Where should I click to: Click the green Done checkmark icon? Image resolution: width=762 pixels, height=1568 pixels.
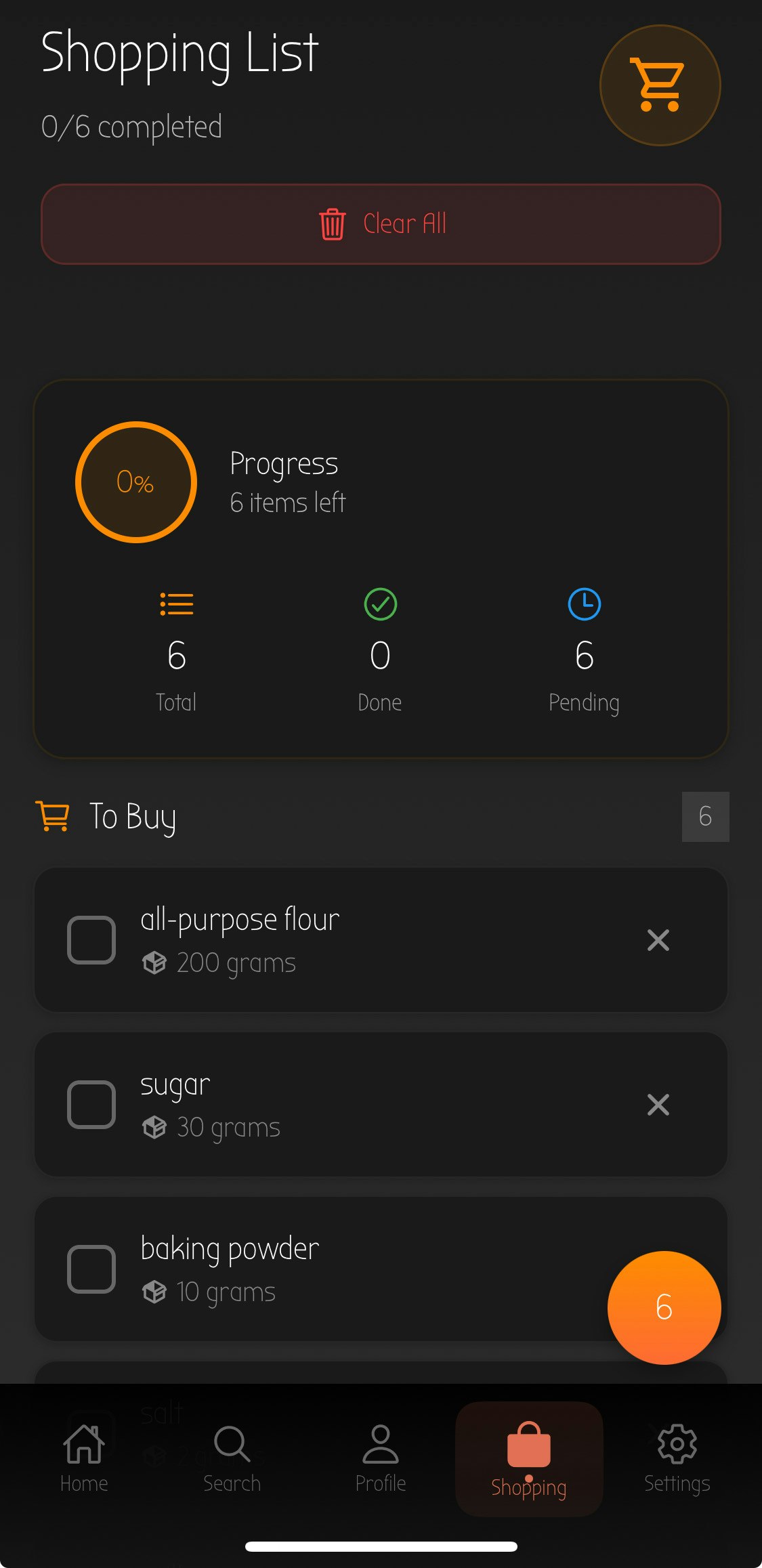380,604
